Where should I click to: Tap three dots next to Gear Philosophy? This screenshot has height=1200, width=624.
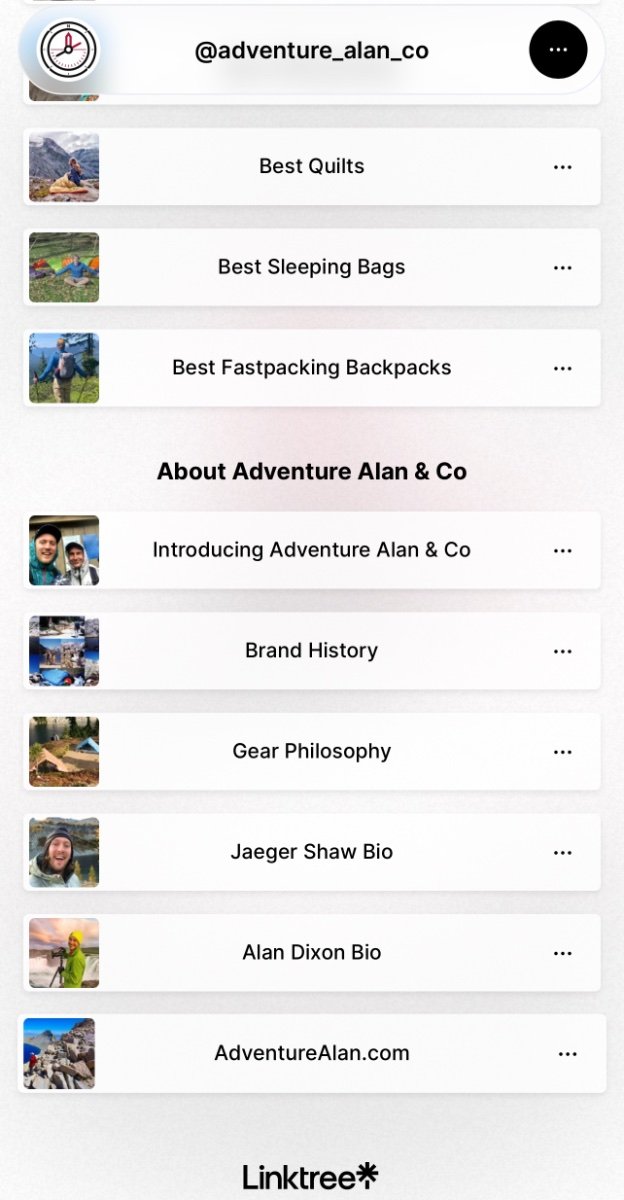pyautogui.click(x=563, y=752)
